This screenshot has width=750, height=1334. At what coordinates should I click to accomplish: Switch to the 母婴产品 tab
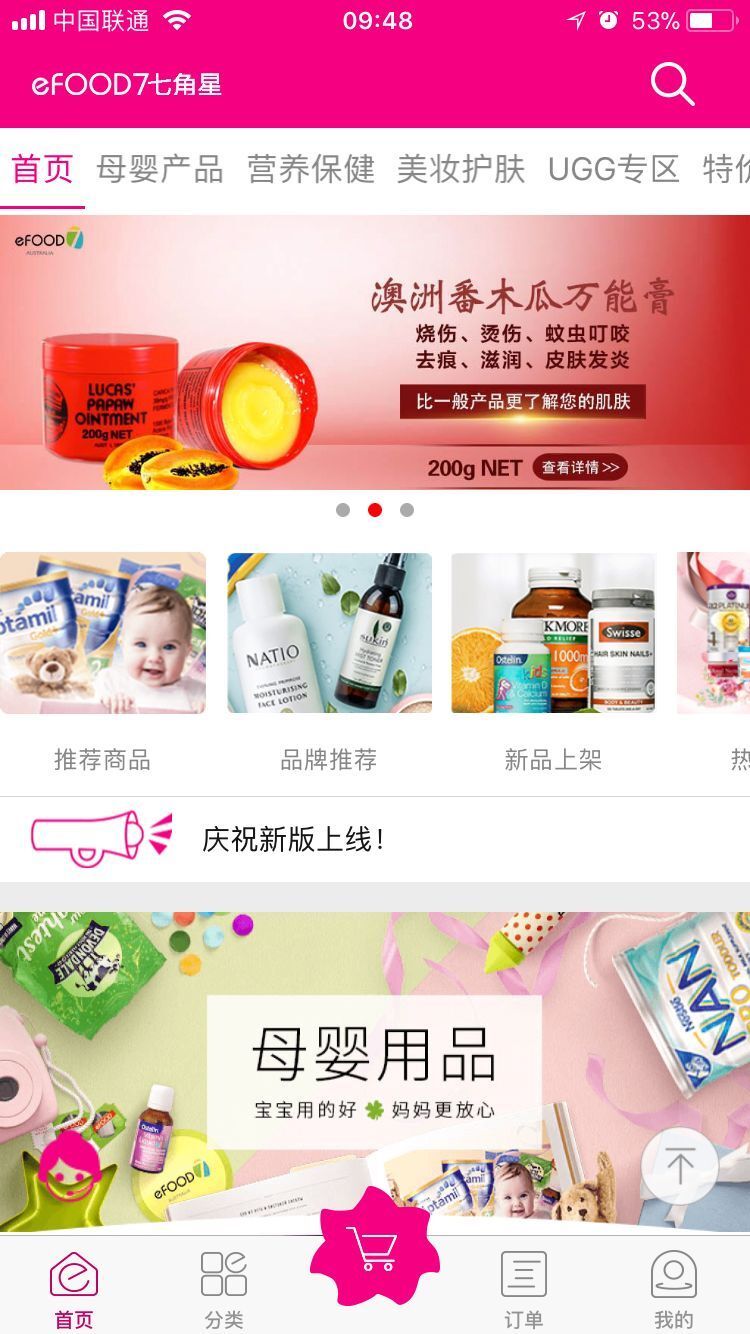160,169
